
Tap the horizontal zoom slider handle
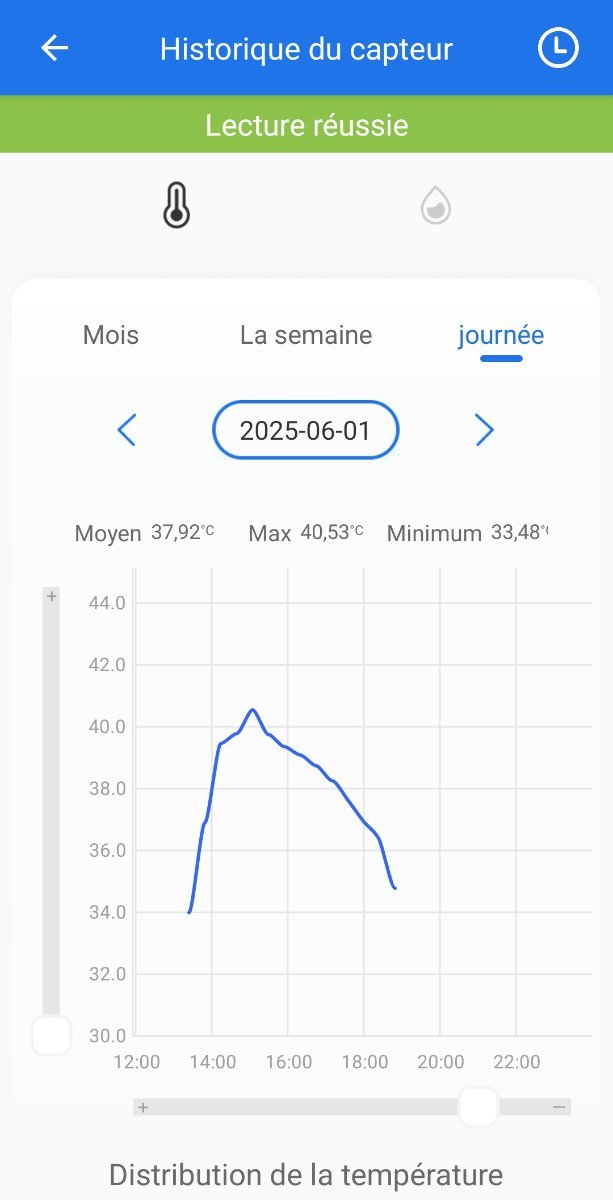[479, 1107]
